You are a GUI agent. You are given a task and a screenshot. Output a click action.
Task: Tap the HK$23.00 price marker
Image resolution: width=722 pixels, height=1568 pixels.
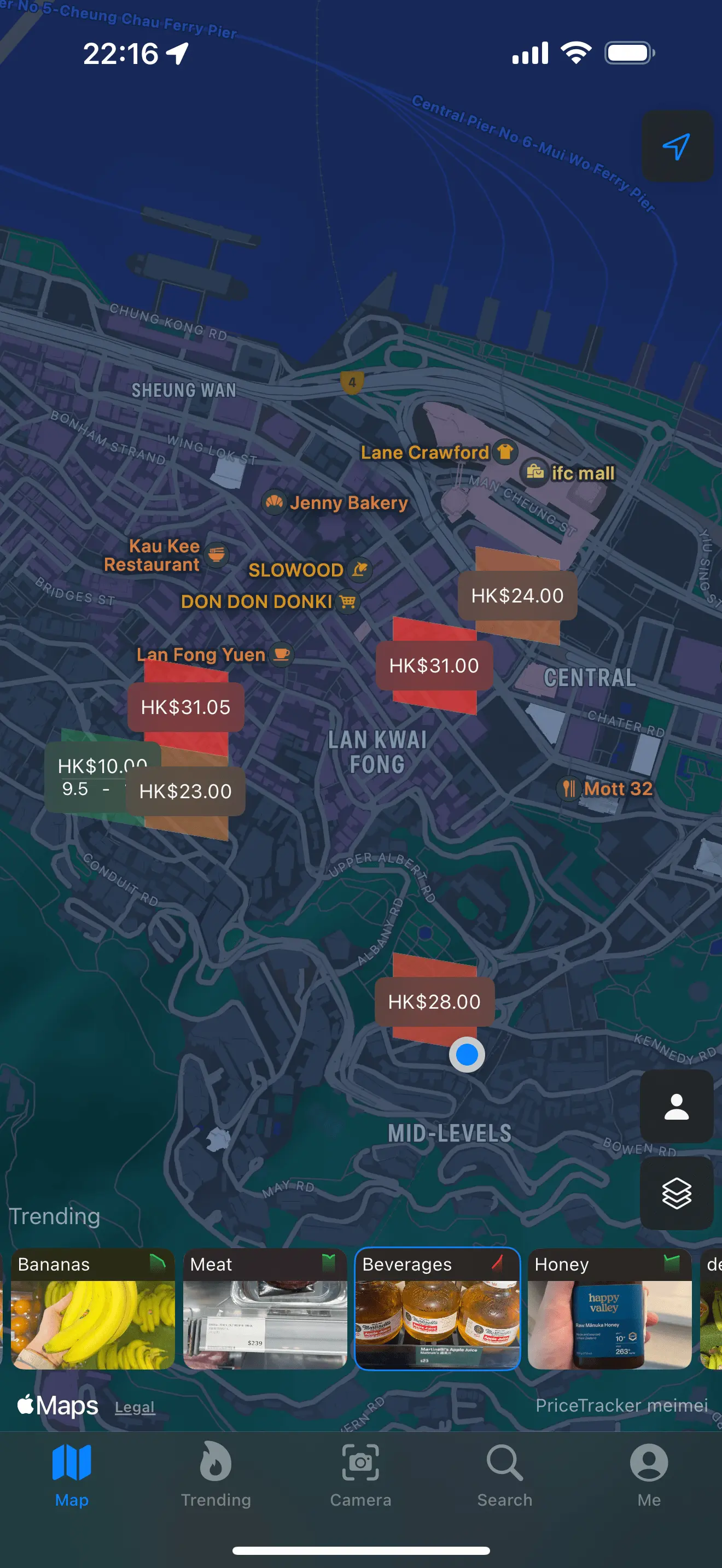185,791
